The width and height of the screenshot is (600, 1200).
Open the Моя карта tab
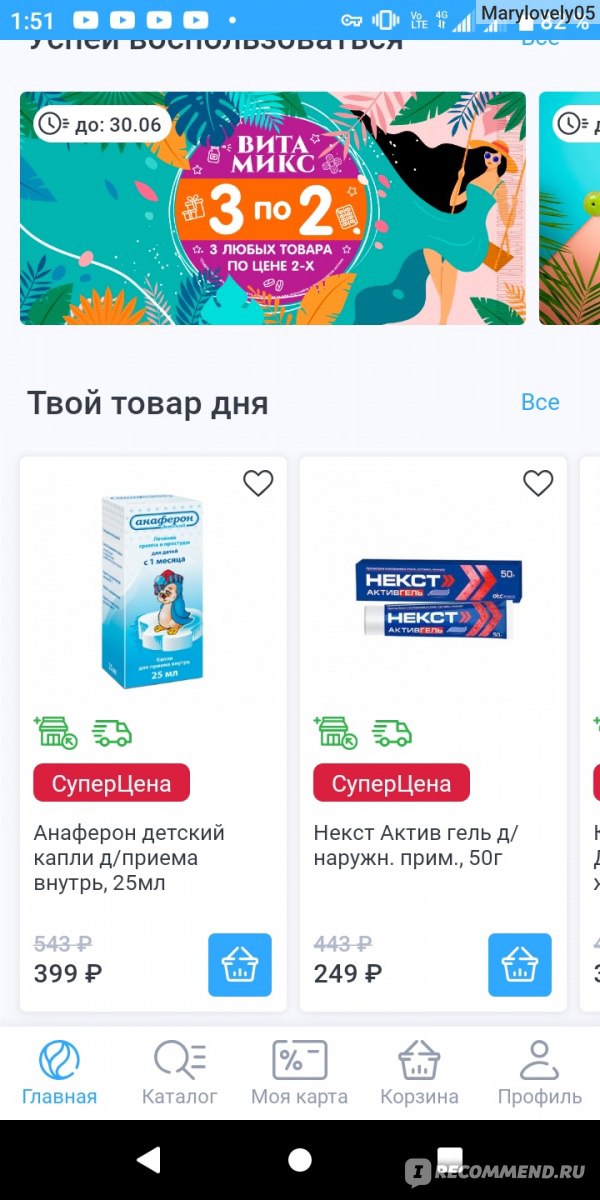pos(299,1073)
